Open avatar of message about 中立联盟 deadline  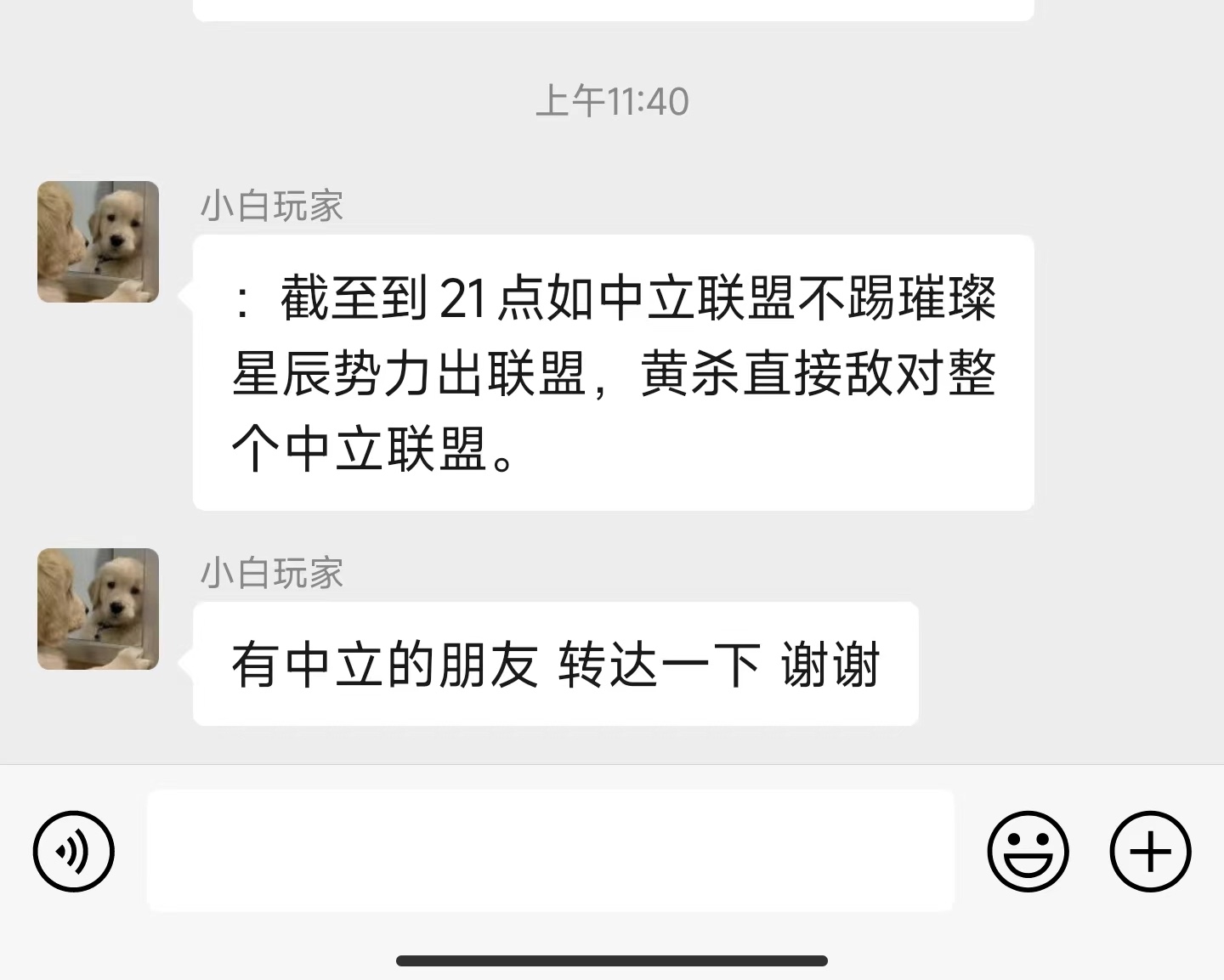[x=98, y=241]
